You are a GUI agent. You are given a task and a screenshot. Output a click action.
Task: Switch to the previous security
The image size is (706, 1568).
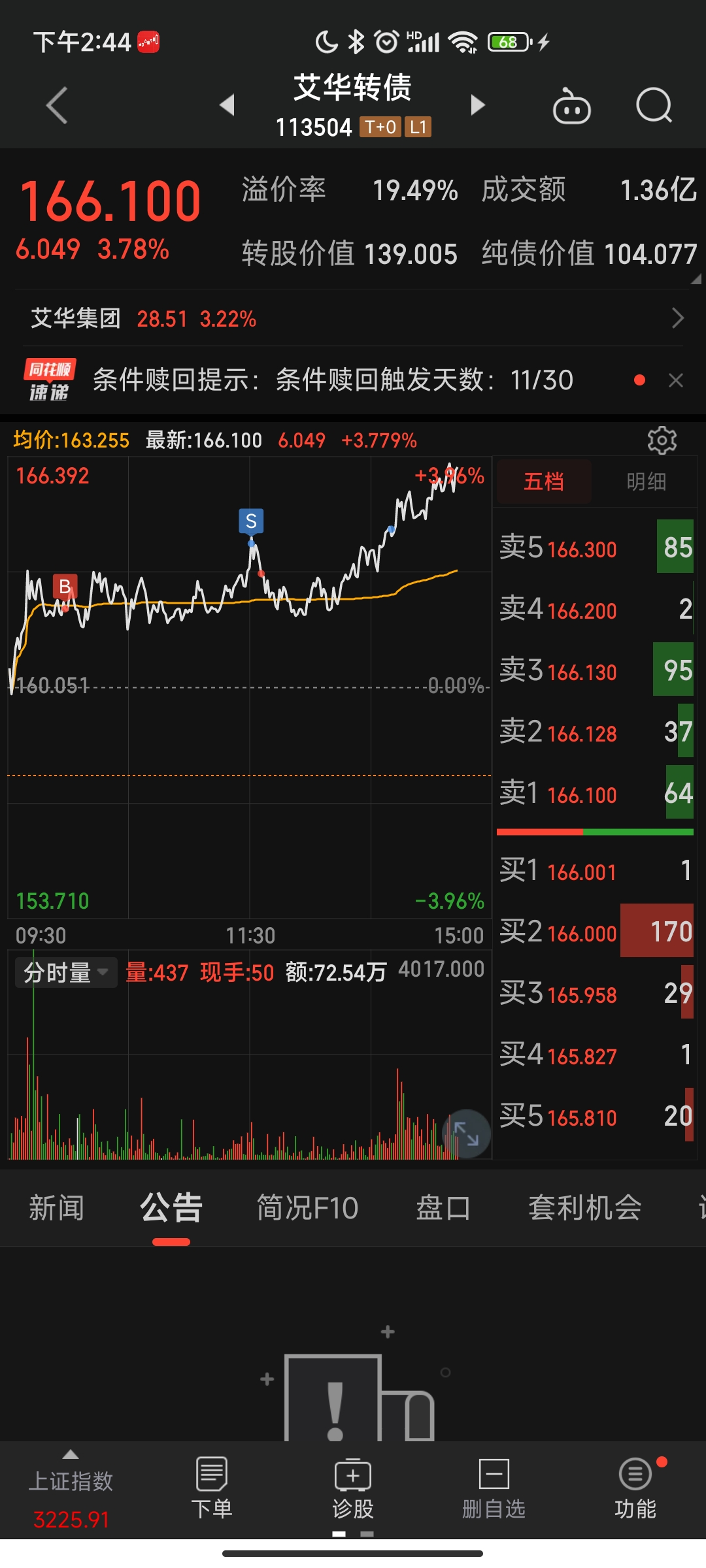click(x=227, y=105)
